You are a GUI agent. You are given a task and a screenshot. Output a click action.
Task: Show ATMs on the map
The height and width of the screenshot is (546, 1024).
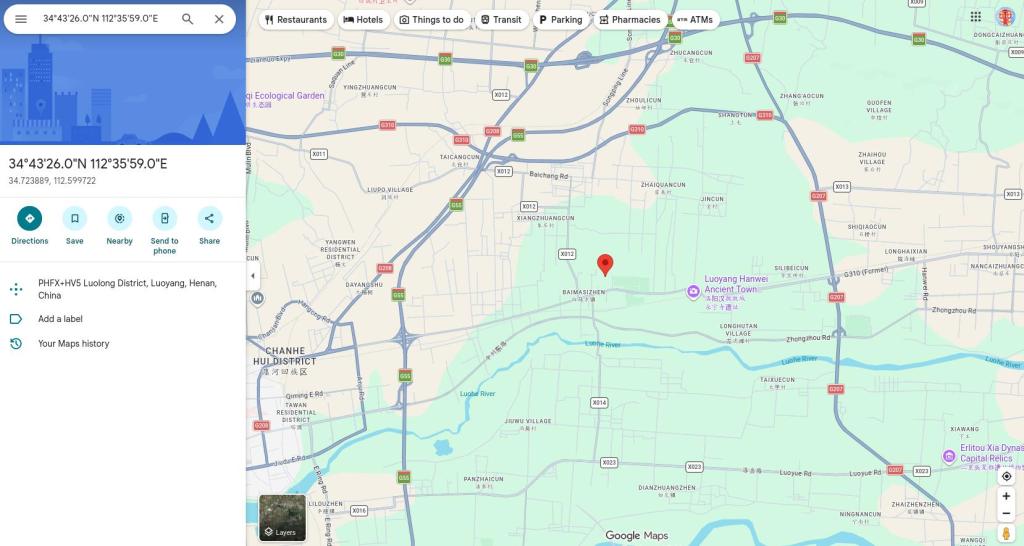695,20
